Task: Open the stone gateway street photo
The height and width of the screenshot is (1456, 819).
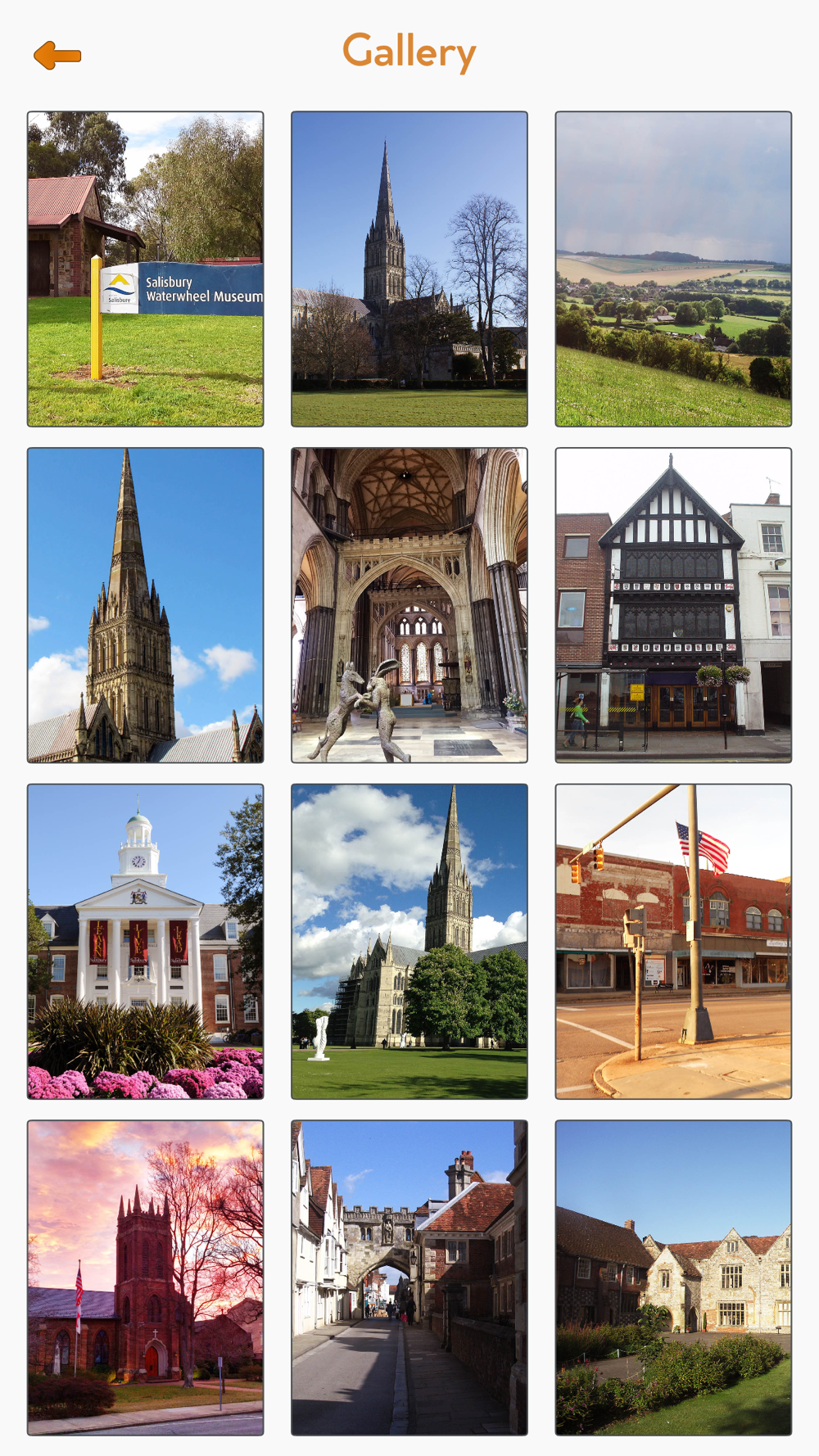Action: pos(409,1277)
